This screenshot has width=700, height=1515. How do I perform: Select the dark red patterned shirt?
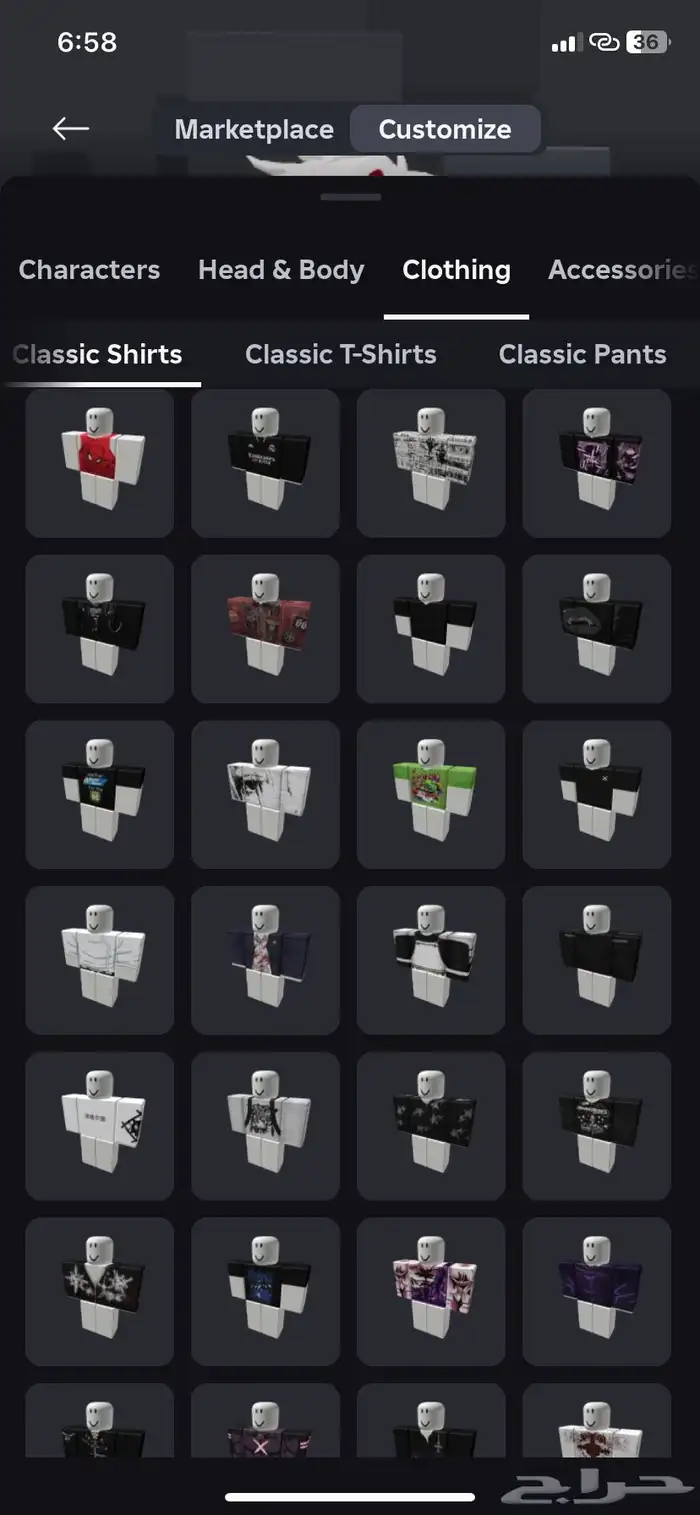coord(265,629)
